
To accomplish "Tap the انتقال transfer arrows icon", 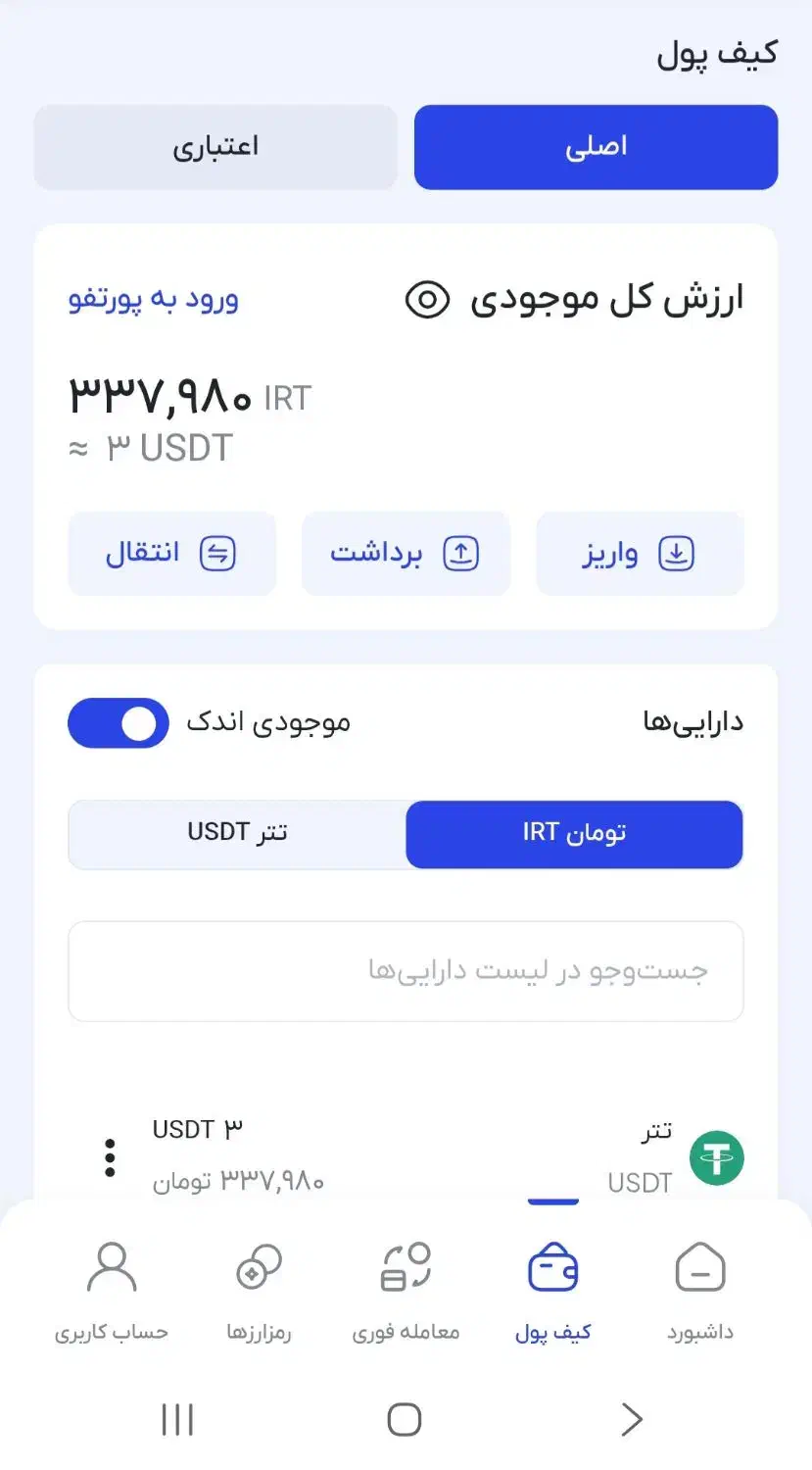I will pos(219,553).
